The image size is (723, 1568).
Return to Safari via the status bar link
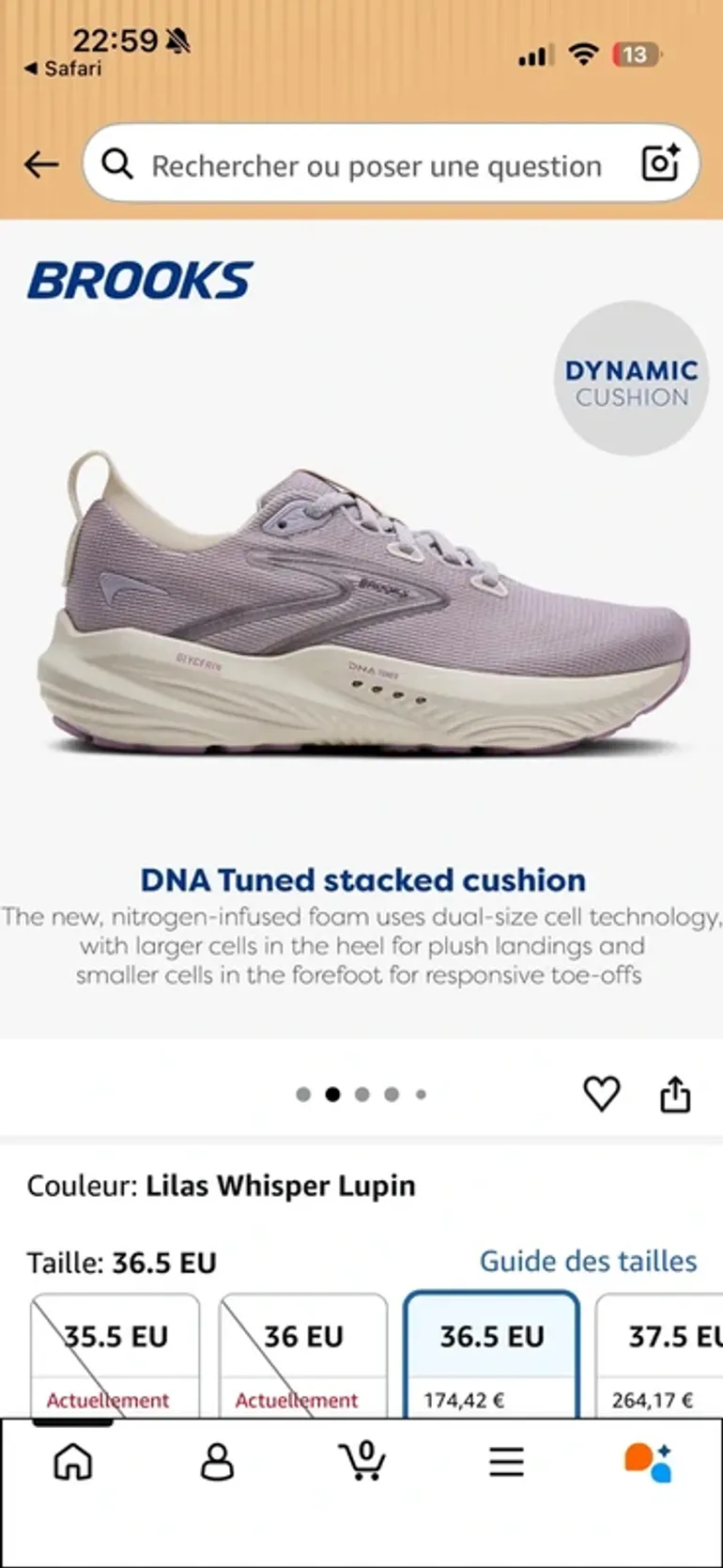pyautogui.click(x=63, y=69)
